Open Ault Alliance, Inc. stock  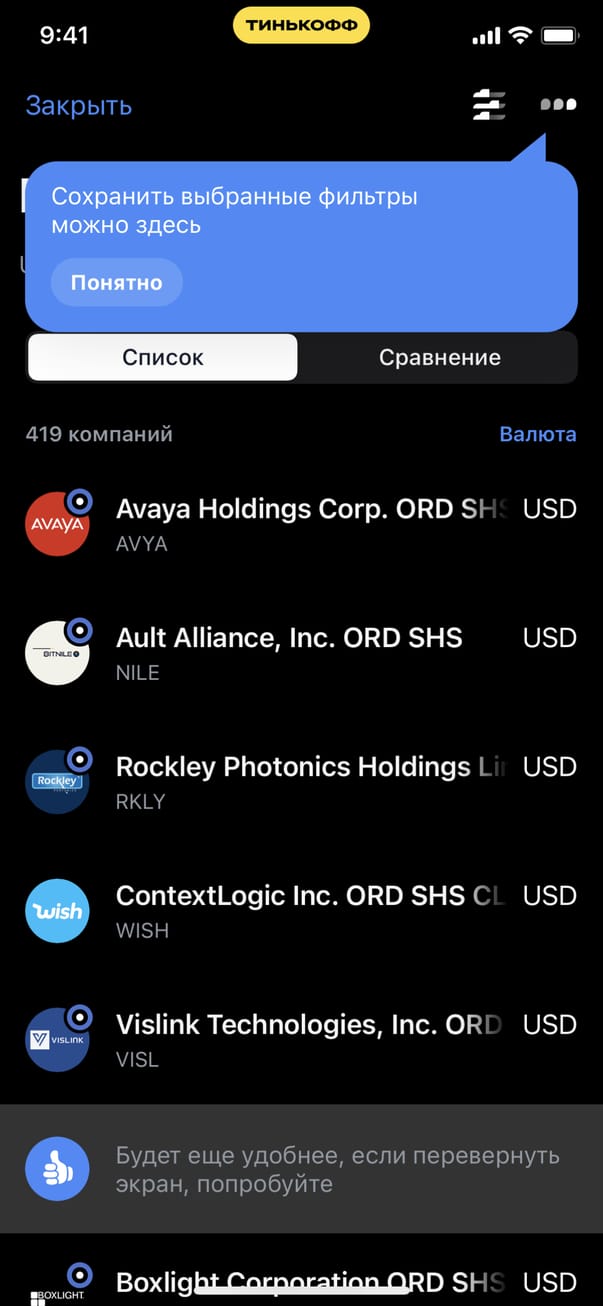[300, 652]
